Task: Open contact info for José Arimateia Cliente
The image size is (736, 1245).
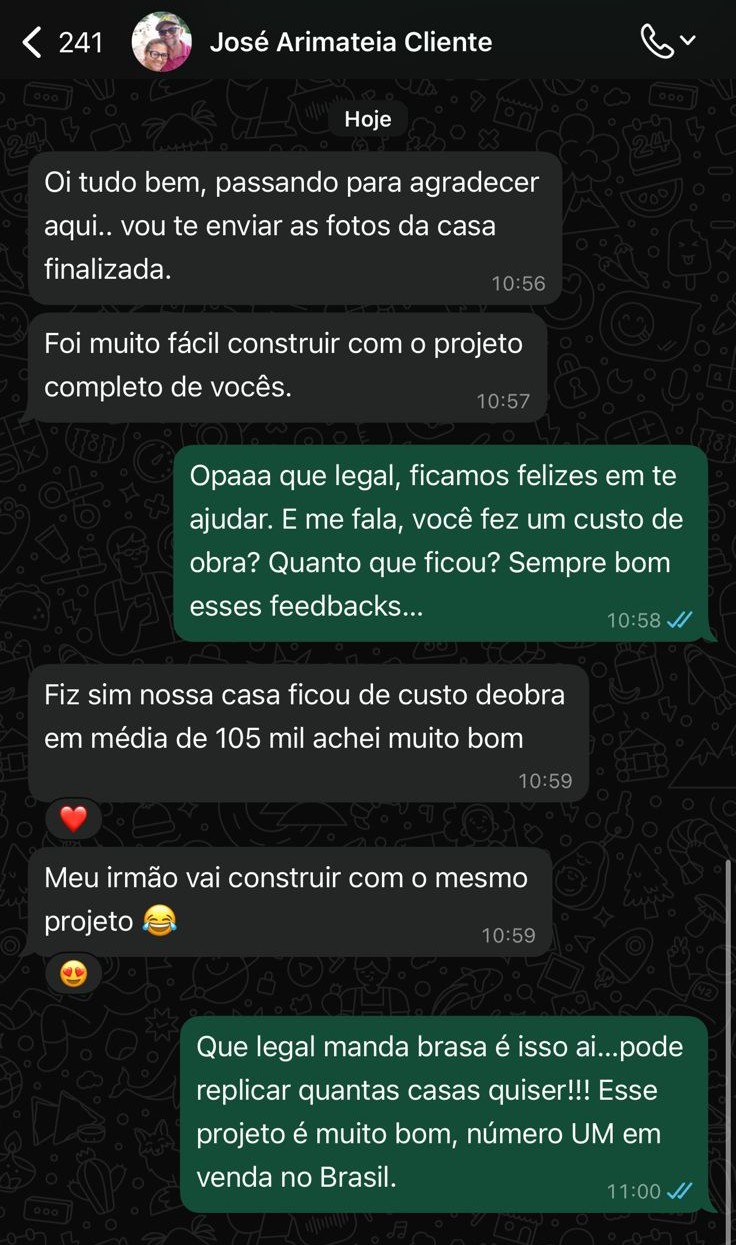Action: pyautogui.click(x=350, y=42)
